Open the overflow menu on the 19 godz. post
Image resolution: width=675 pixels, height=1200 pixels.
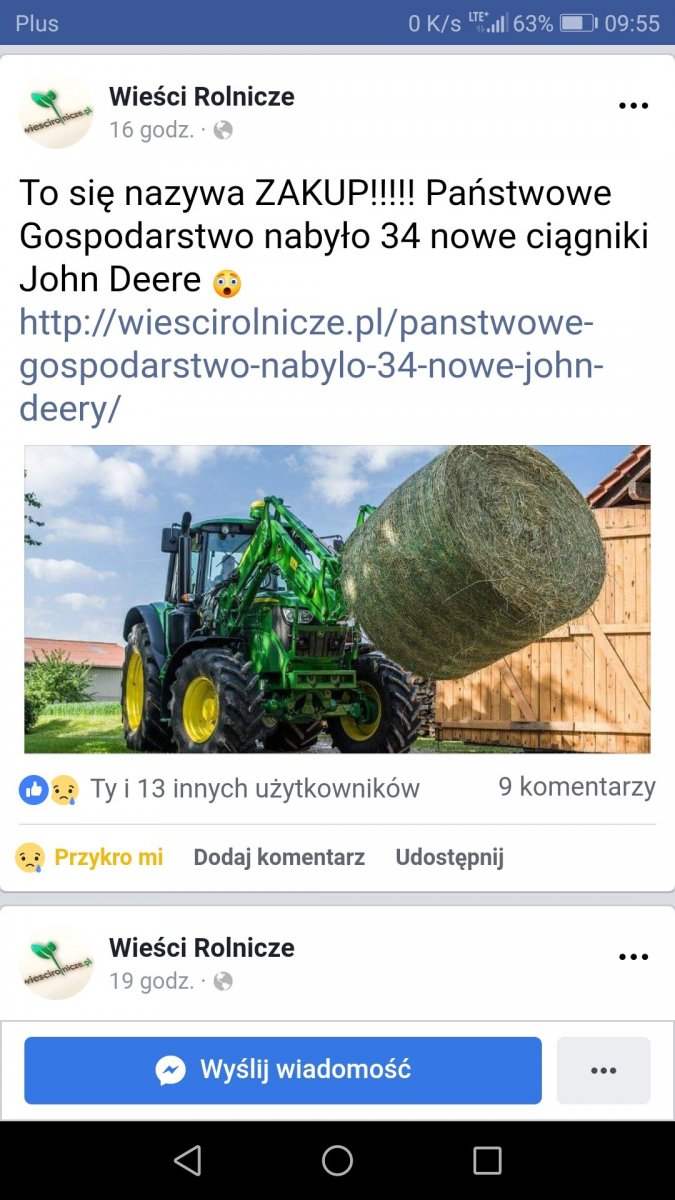pos(633,957)
